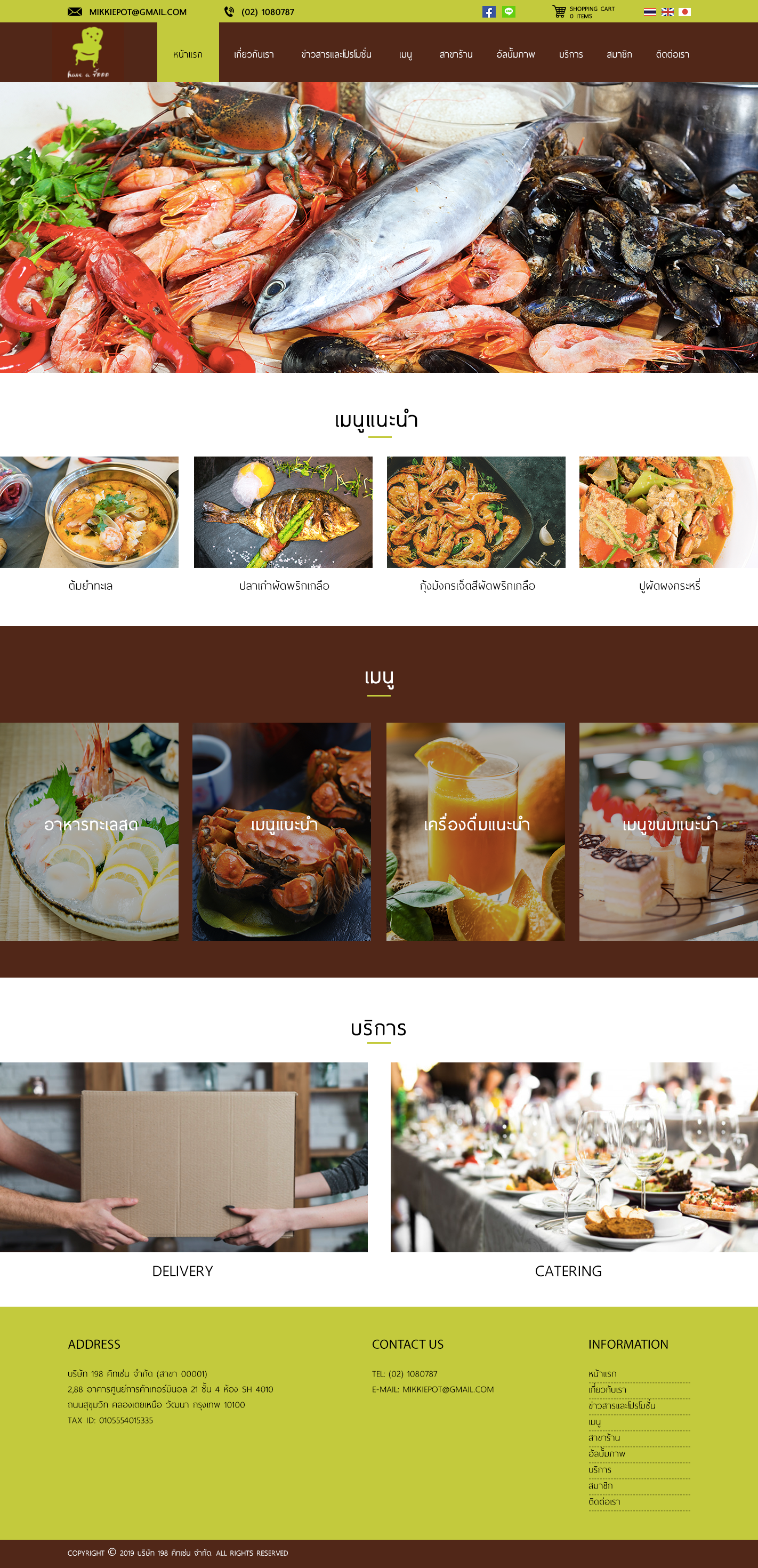The width and height of the screenshot is (758, 1568).
Task: Switch language to Japanese flag
Action: [684, 12]
